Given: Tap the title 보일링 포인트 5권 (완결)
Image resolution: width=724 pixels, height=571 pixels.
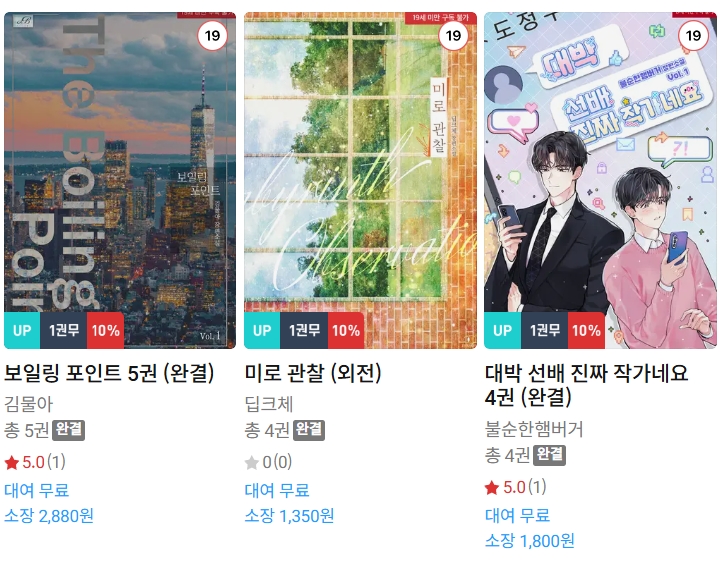Looking at the screenshot, I should click(110, 374).
